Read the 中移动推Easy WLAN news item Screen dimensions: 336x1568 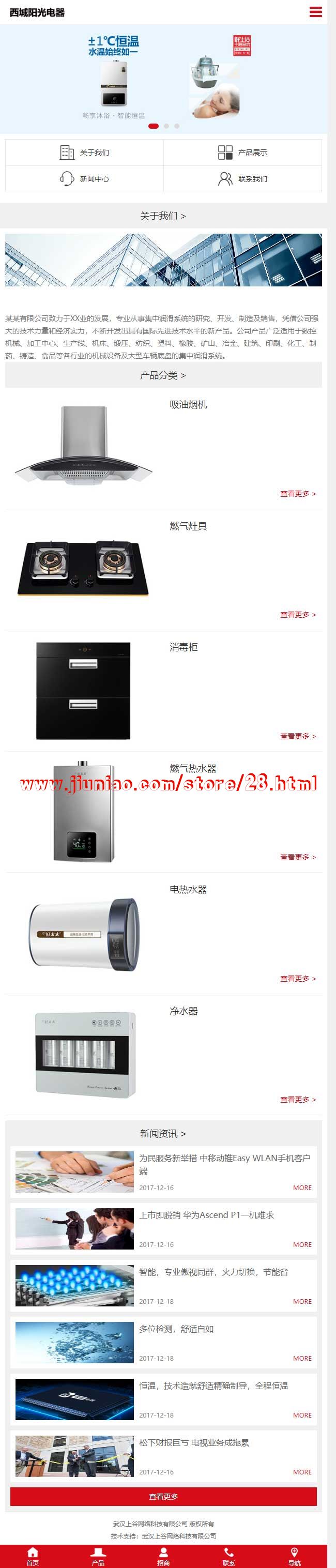(x=224, y=1164)
